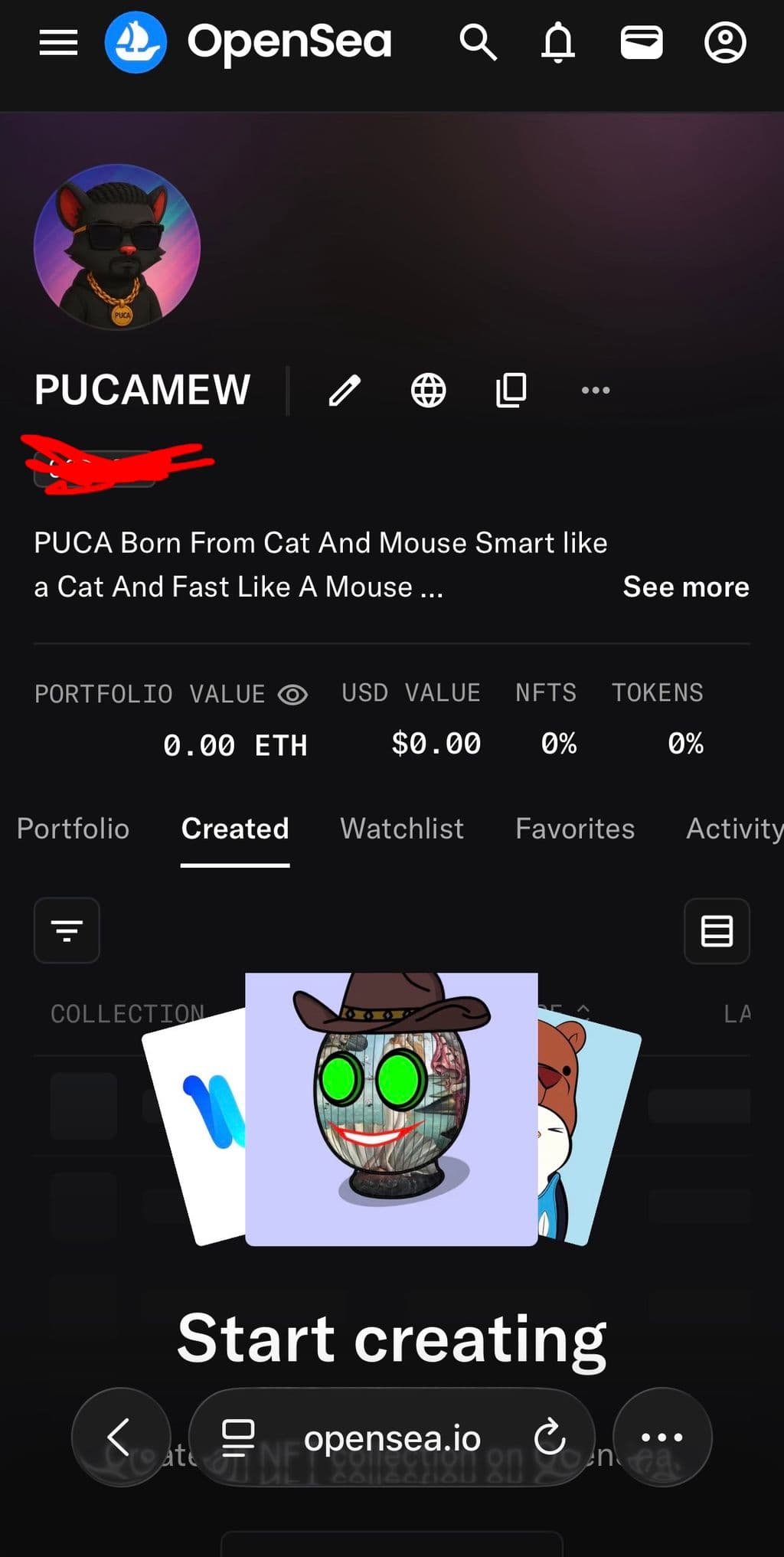Open the wallet icon

[642, 43]
